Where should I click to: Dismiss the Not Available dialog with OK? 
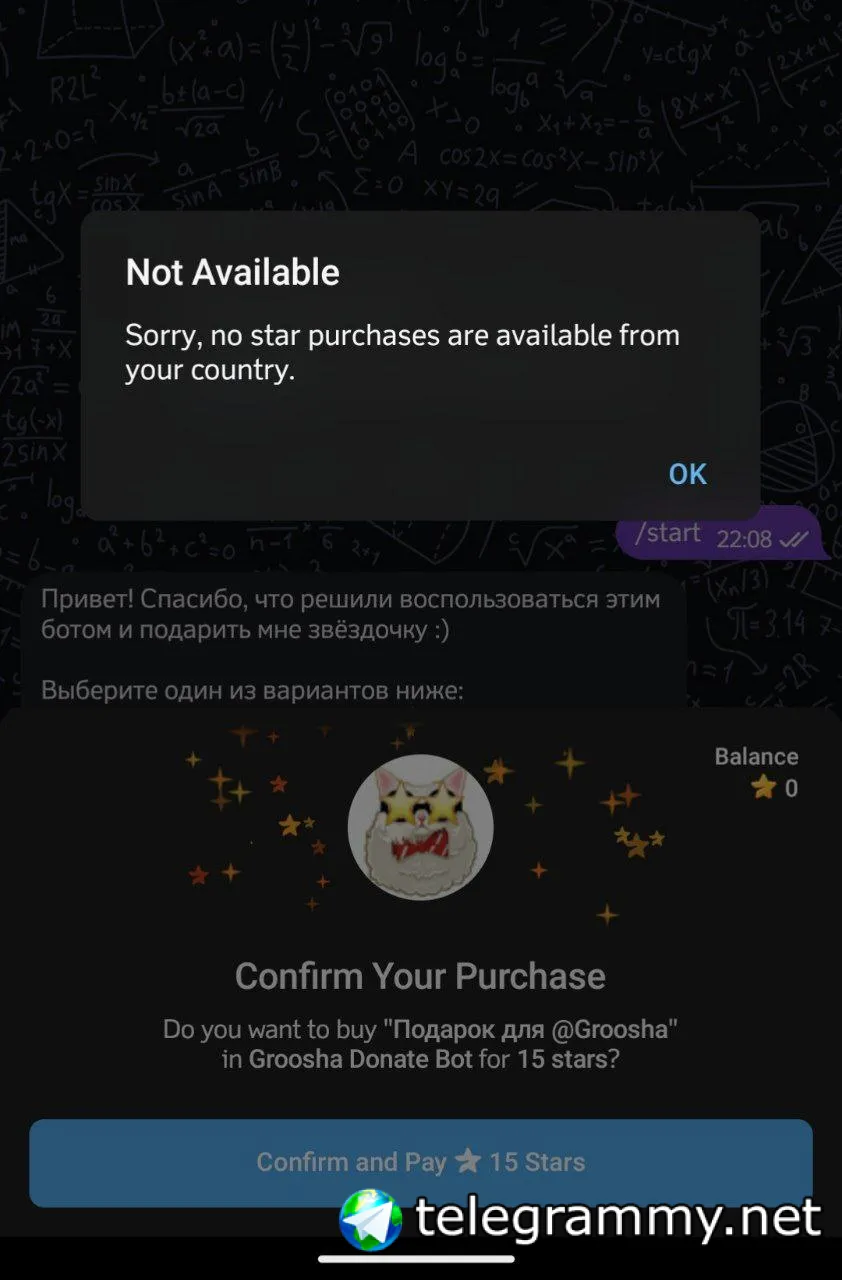click(687, 473)
